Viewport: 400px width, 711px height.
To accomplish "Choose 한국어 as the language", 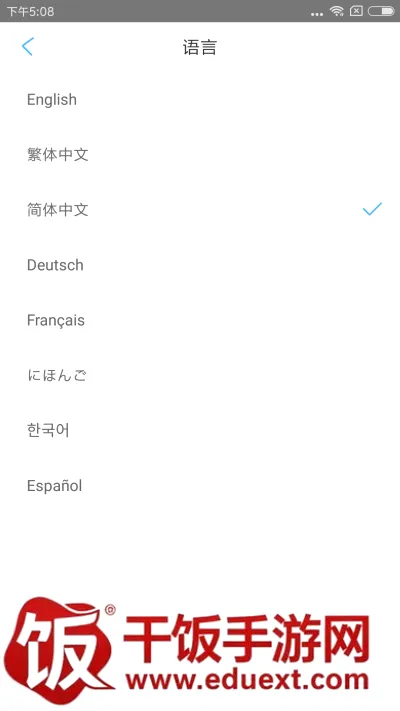I will [200, 431].
